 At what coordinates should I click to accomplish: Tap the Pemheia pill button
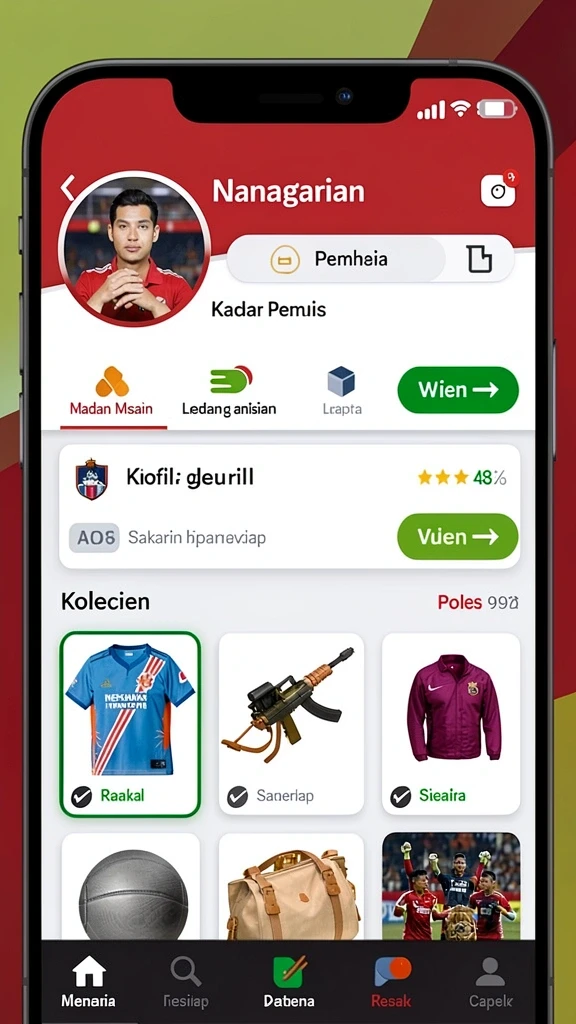coord(336,259)
